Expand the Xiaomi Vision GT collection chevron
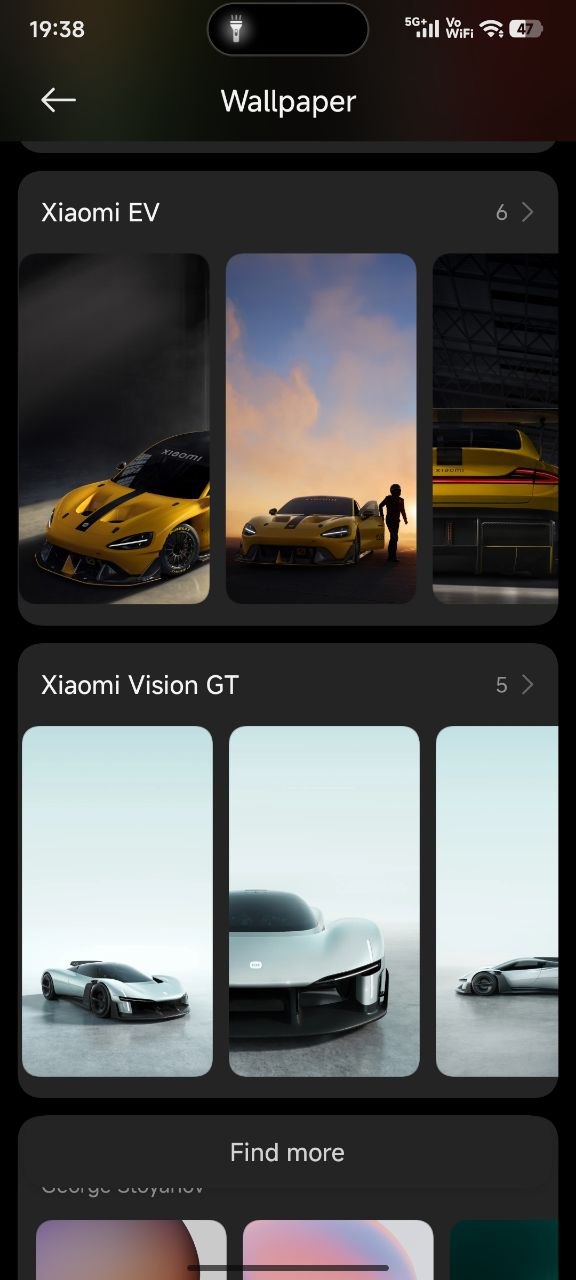Screen dimensions: 576x1280 coord(528,685)
